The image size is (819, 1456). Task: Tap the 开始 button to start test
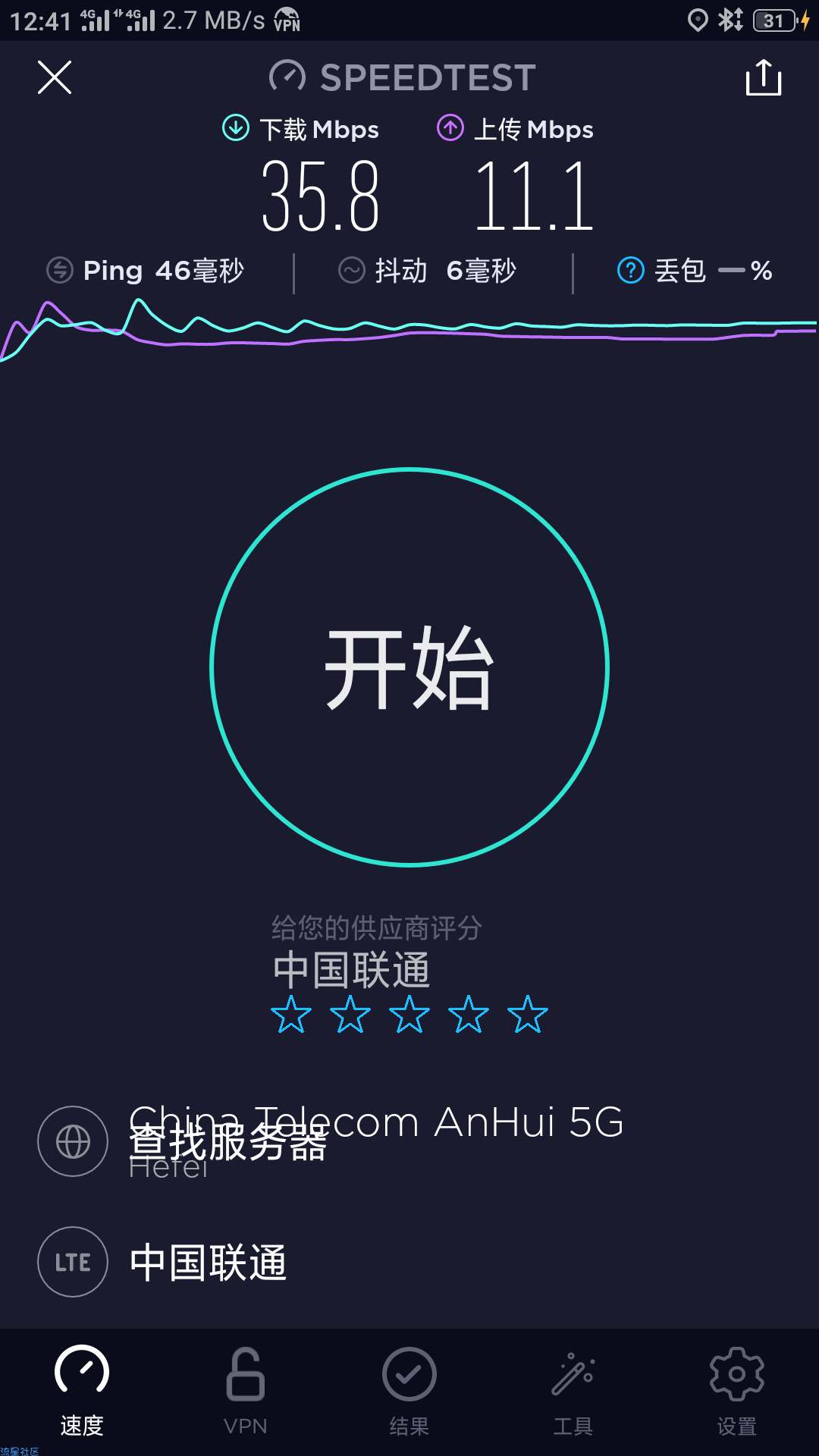point(409,667)
